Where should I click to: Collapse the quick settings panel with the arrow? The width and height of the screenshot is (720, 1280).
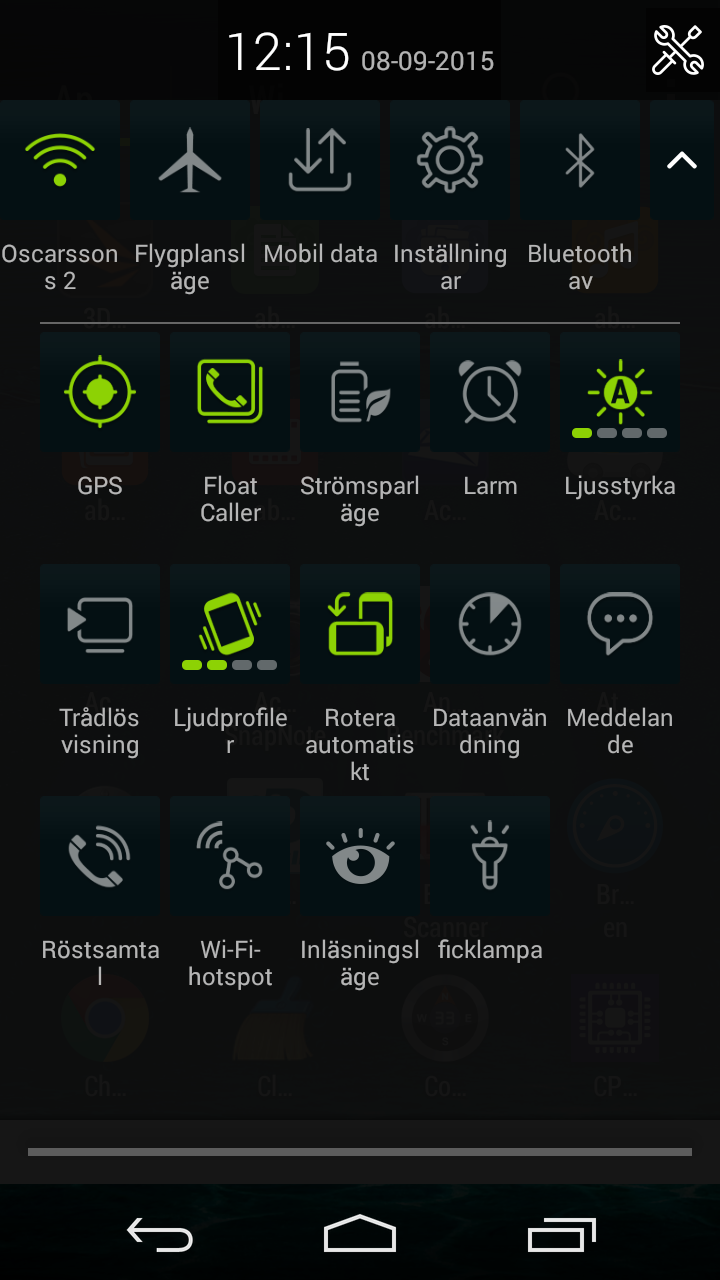click(x=682, y=160)
